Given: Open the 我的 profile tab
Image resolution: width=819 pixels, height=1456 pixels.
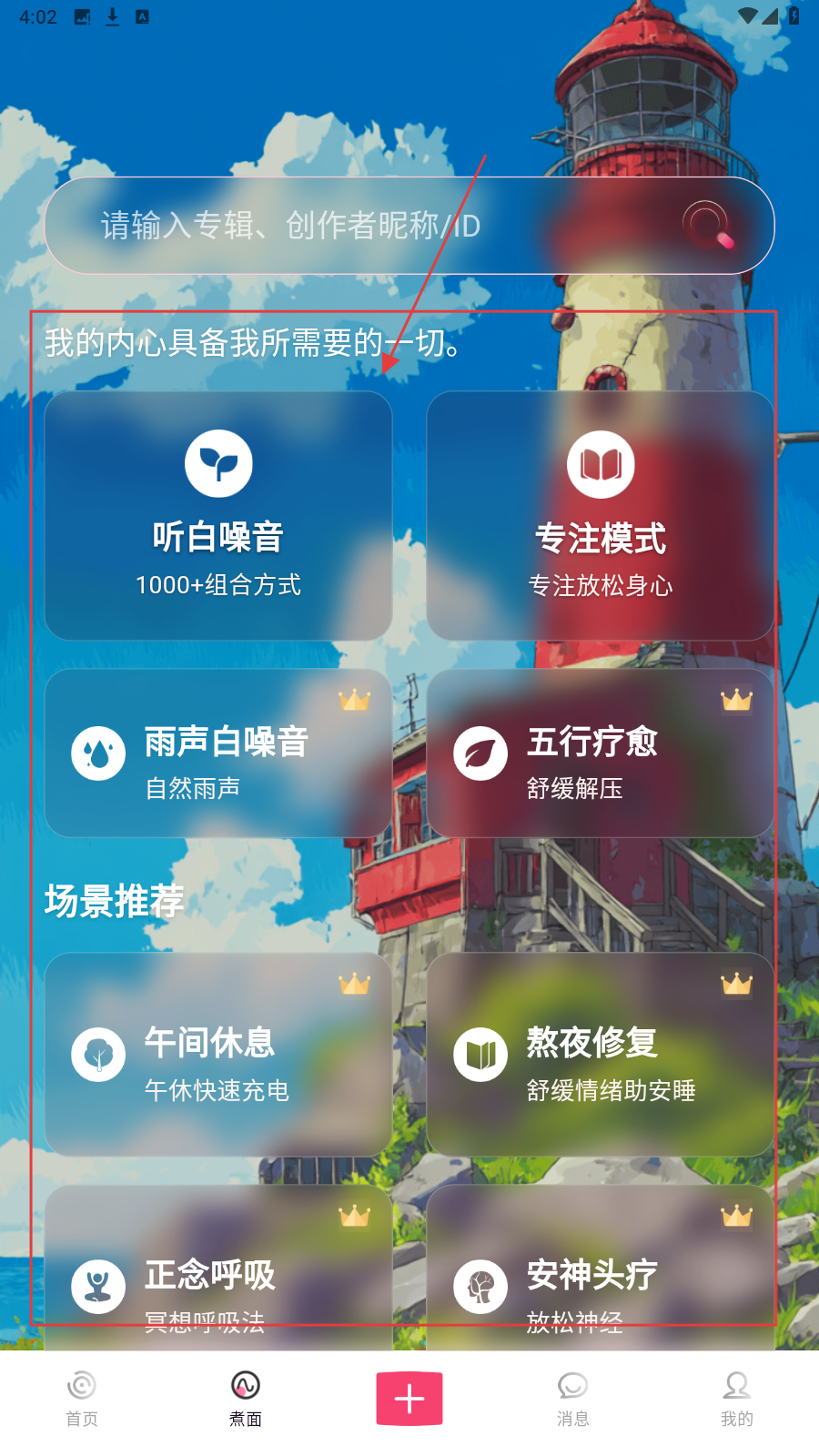Looking at the screenshot, I should (x=737, y=1399).
